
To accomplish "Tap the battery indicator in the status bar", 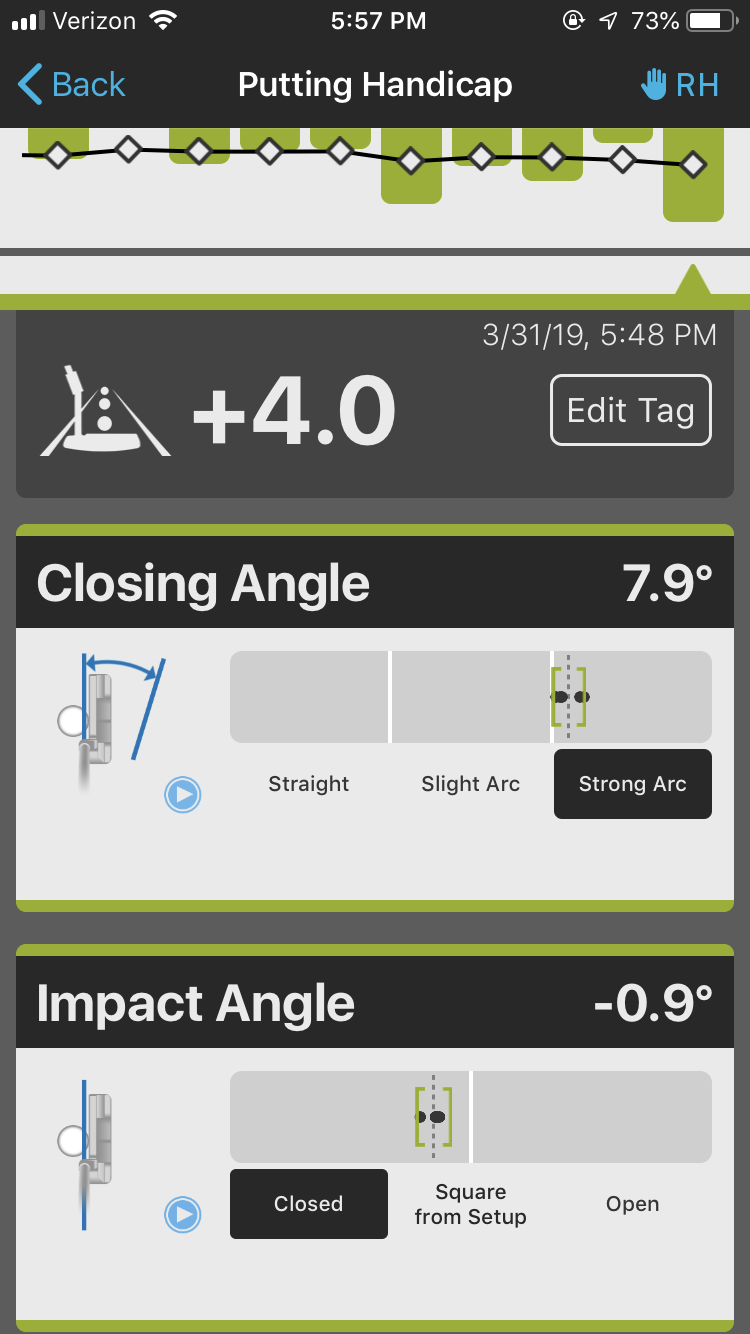I will point(713,18).
